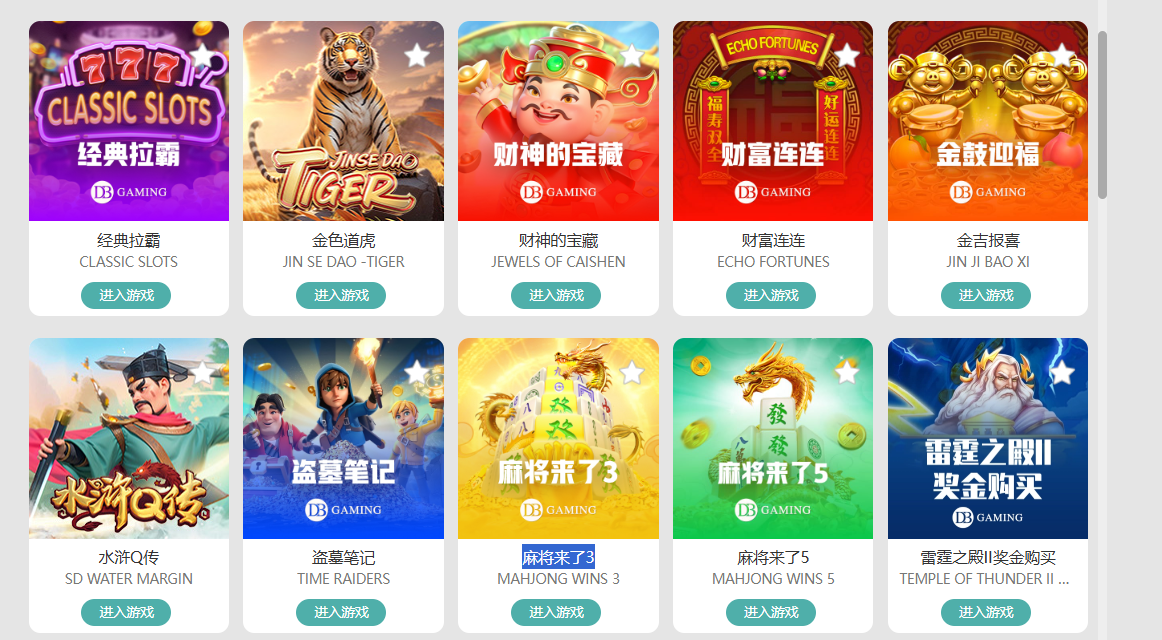Enter the Classic Slots game
This screenshot has height=640, width=1162.
[x=126, y=295]
